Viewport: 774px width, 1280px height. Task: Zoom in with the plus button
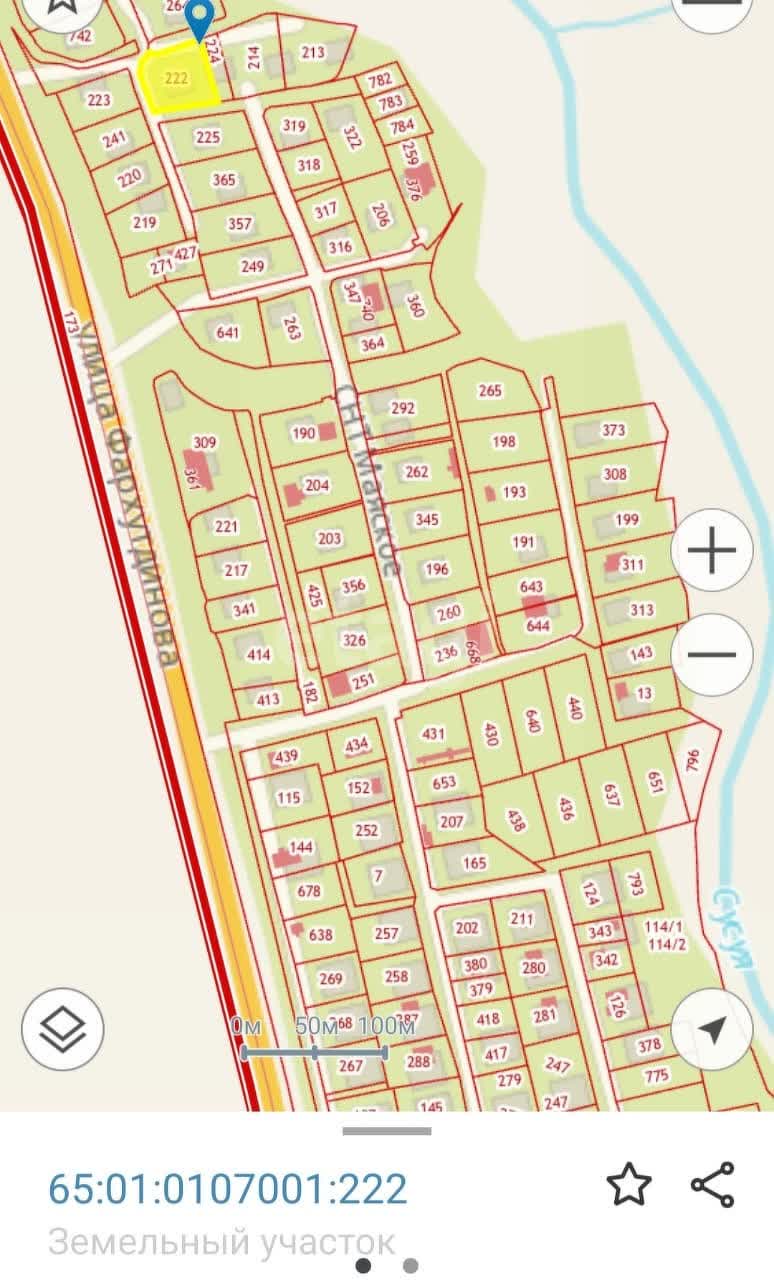[712, 550]
